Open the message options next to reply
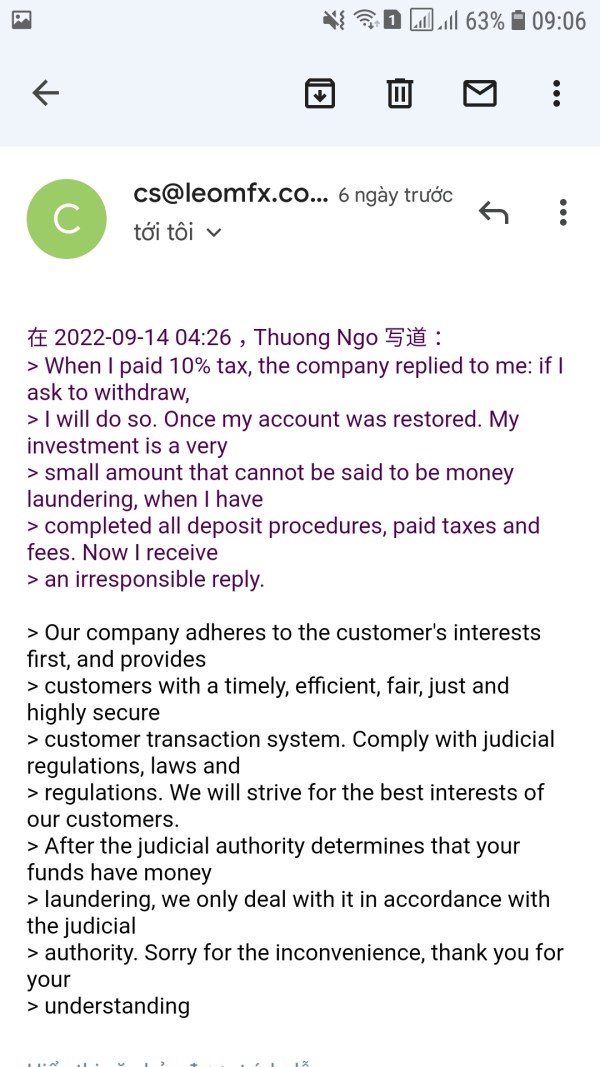This screenshot has width=600, height=1067. coord(563,212)
